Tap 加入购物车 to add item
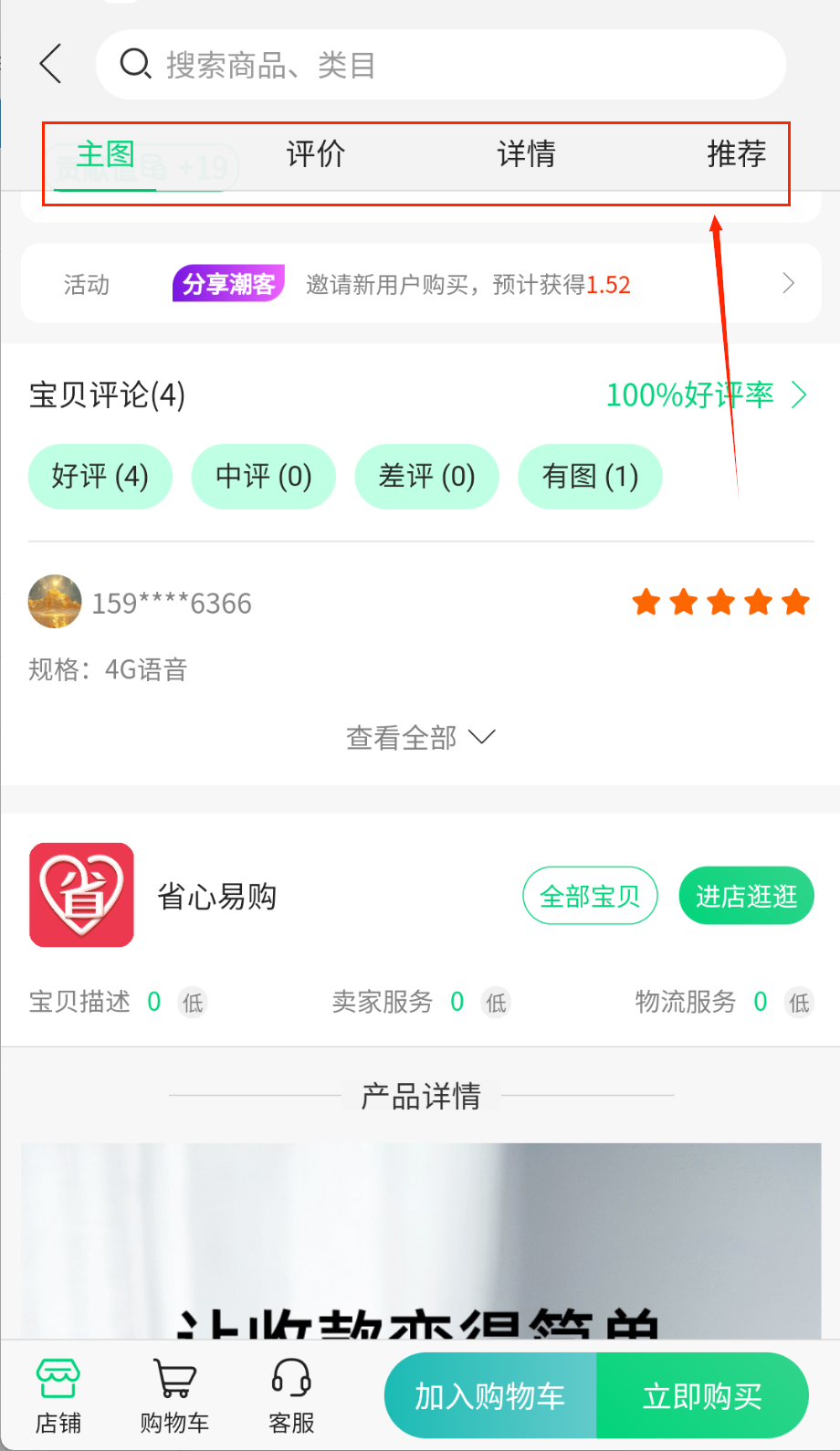840x1451 pixels. [490, 1396]
